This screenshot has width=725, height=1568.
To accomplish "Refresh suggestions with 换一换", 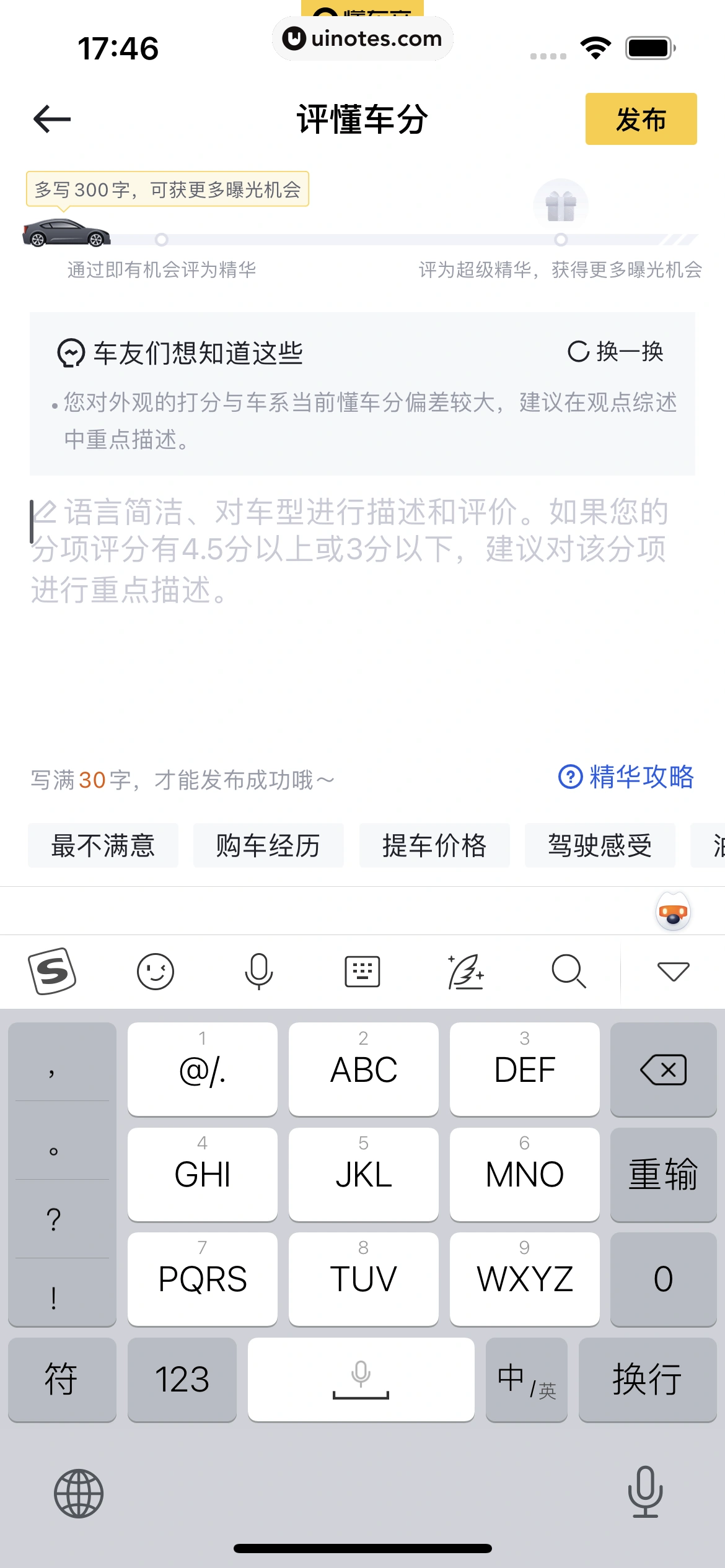I will (x=616, y=352).
